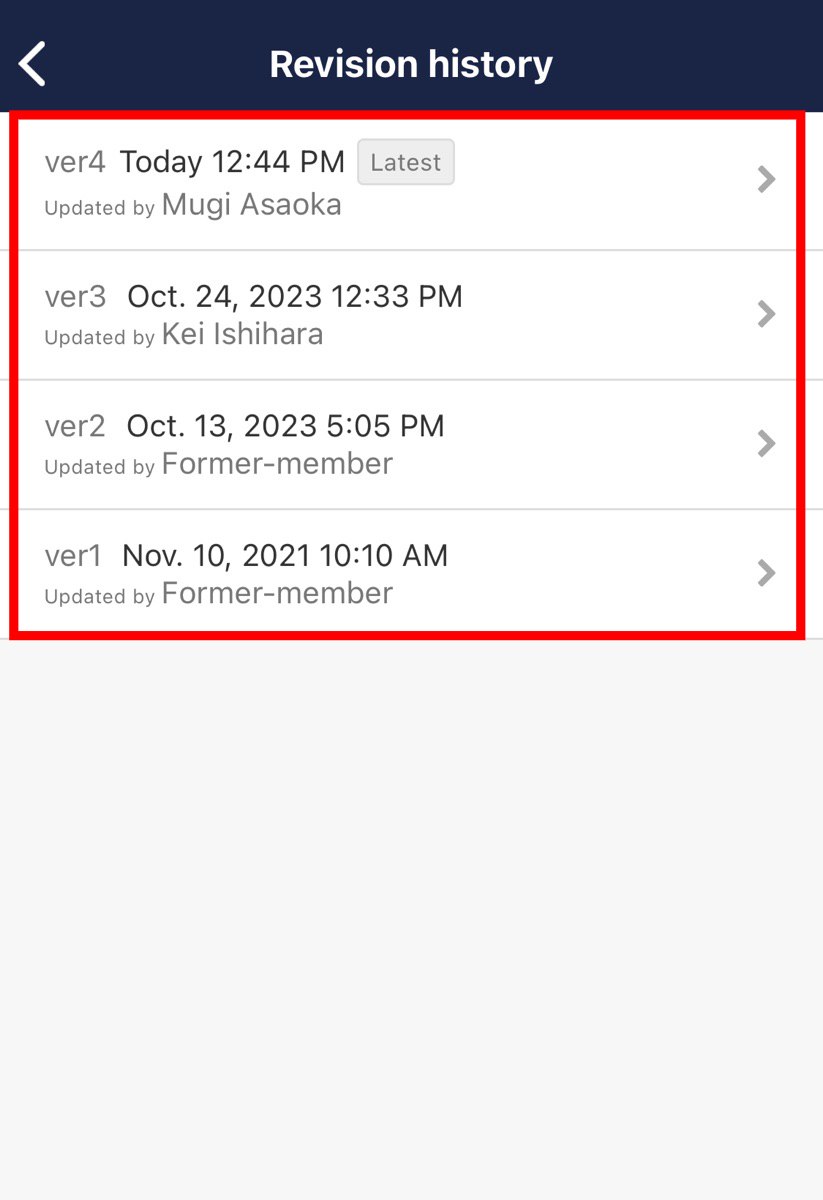
Task: Click Former-member on the ver2 row
Action: point(276,463)
